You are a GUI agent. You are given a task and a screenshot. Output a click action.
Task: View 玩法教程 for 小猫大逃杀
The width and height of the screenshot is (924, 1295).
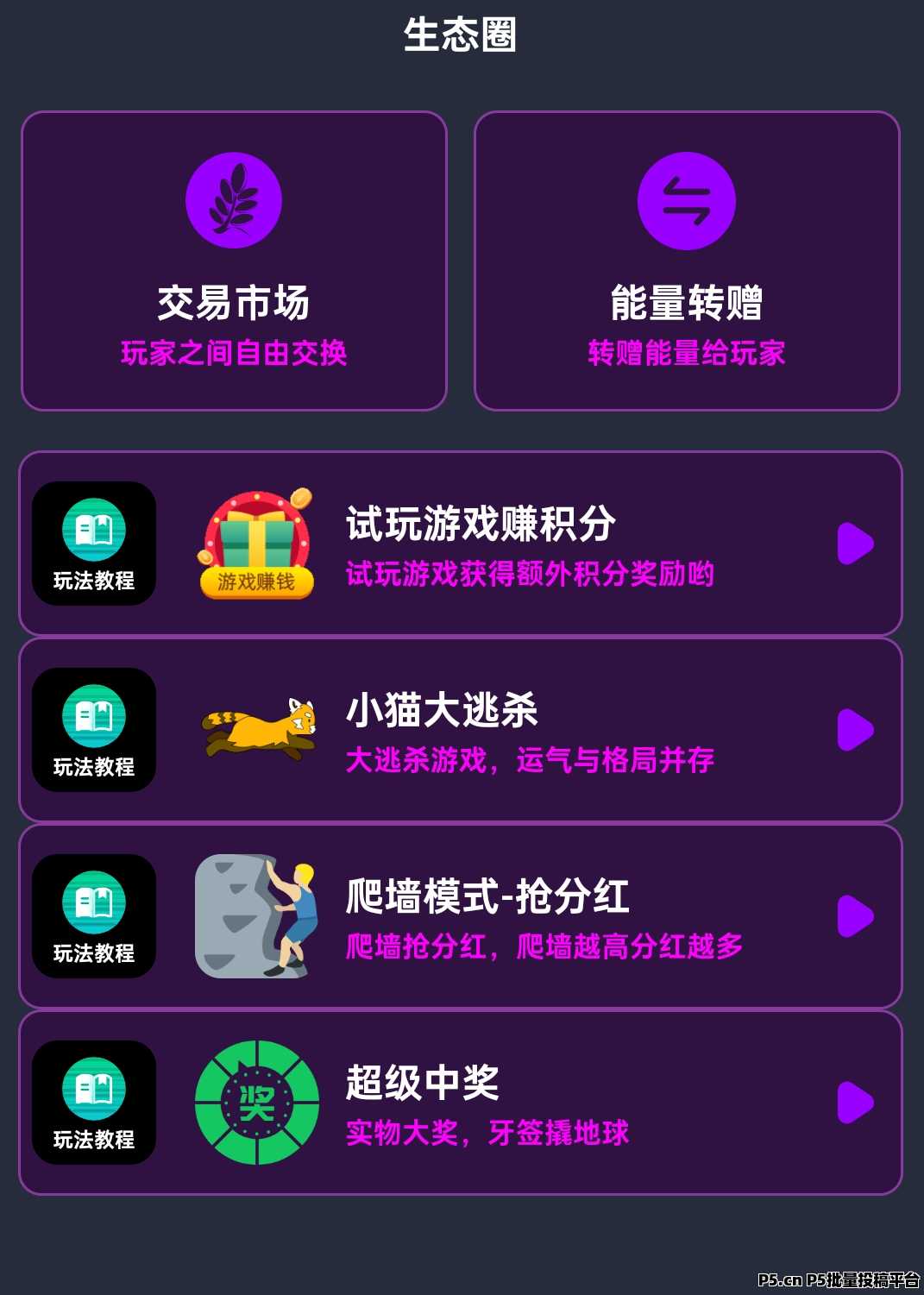(94, 730)
